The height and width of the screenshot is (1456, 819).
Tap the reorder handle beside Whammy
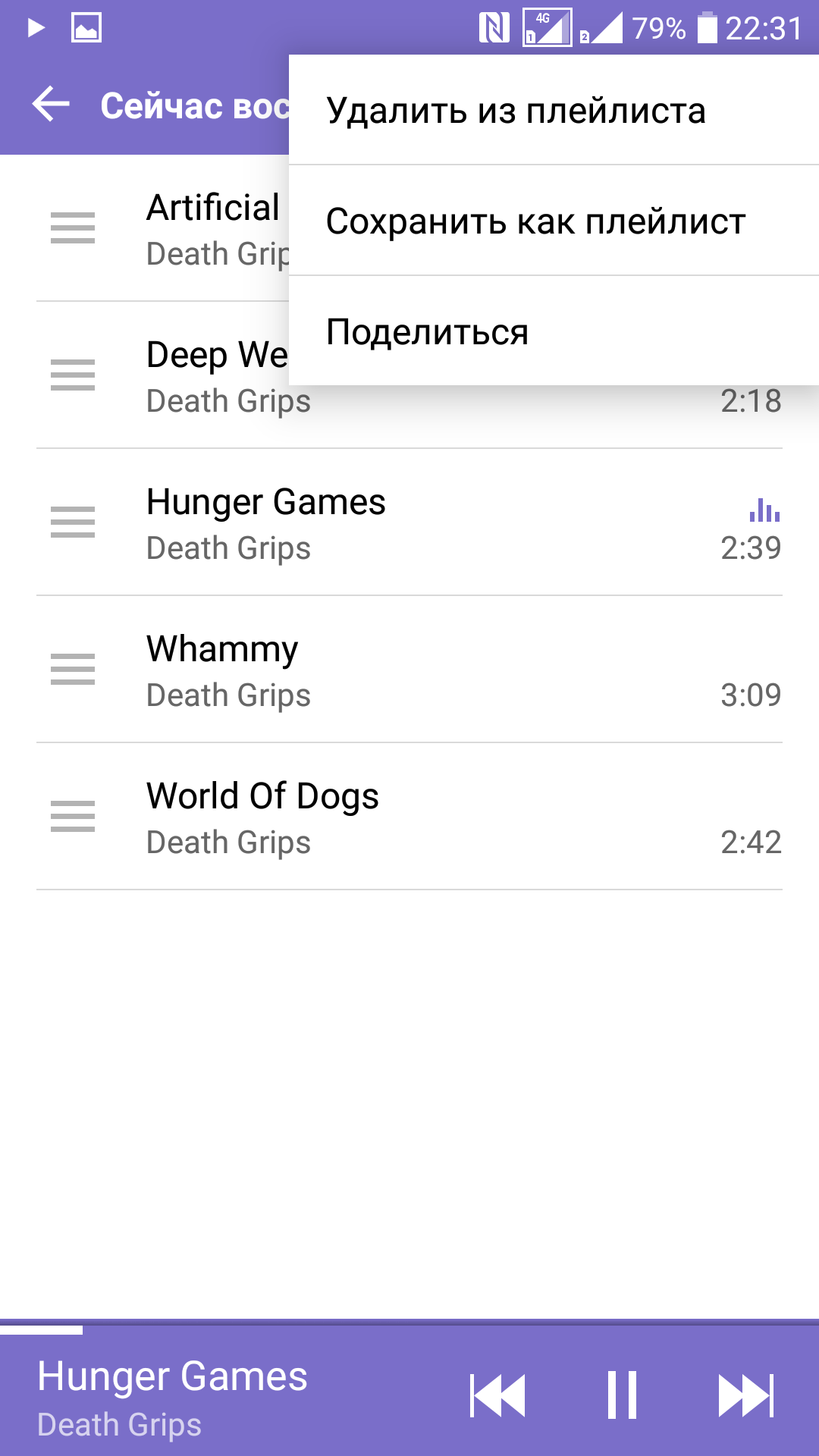coord(73,669)
